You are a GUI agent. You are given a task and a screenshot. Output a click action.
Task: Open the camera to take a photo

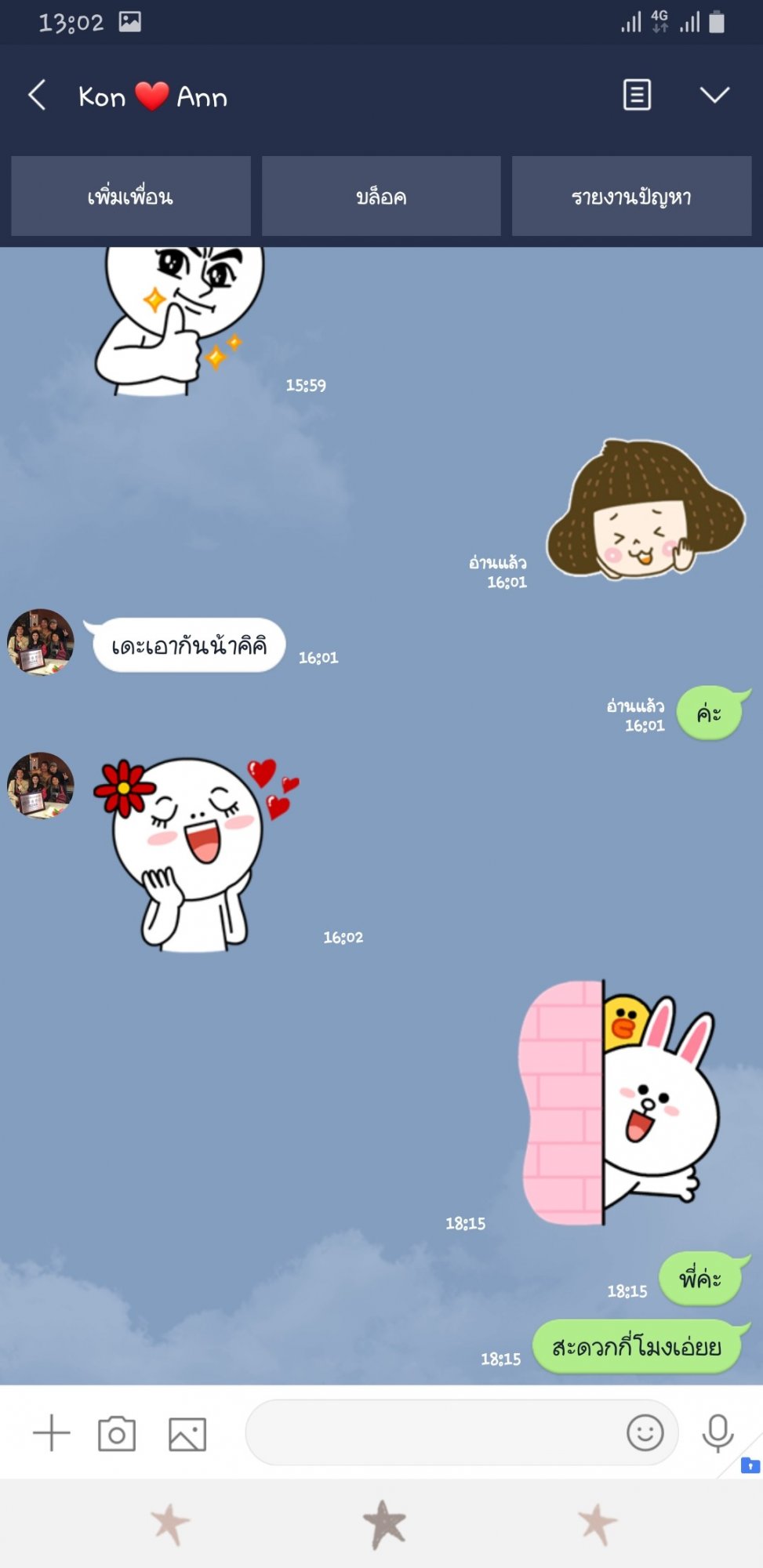(x=117, y=1434)
